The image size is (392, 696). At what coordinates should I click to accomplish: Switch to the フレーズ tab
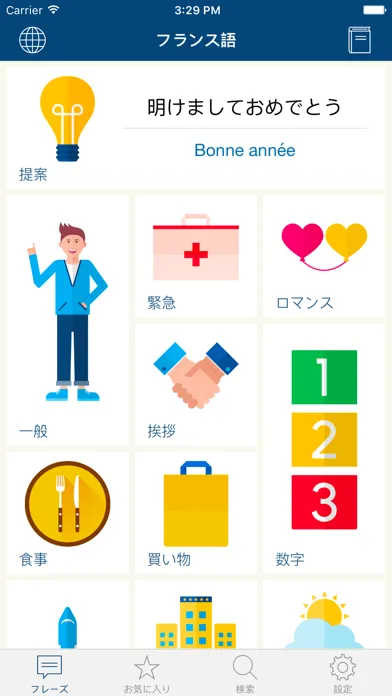[x=49, y=673]
